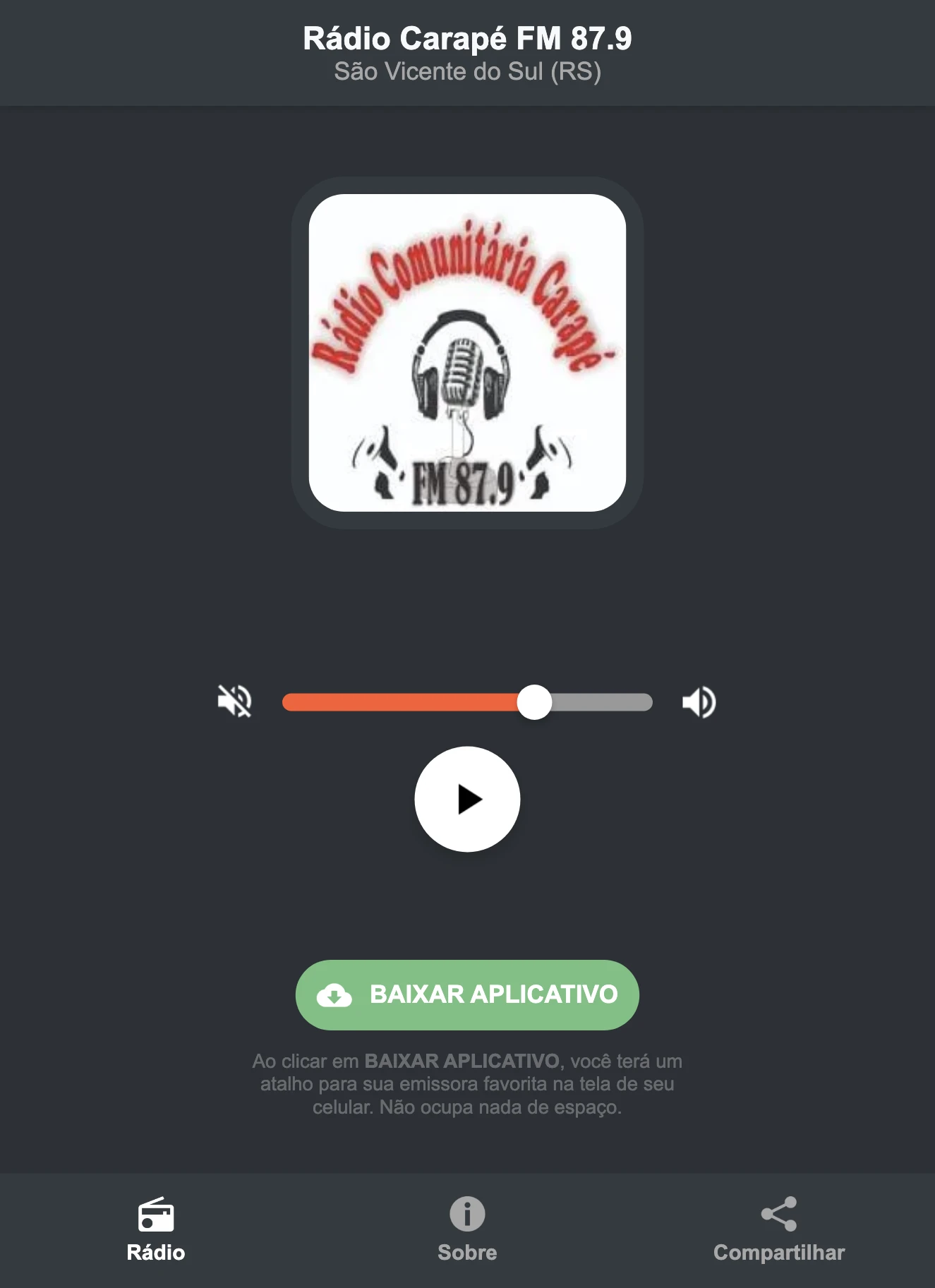Maximize volume with the right speaker icon
The height and width of the screenshot is (1288, 935).
click(698, 701)
